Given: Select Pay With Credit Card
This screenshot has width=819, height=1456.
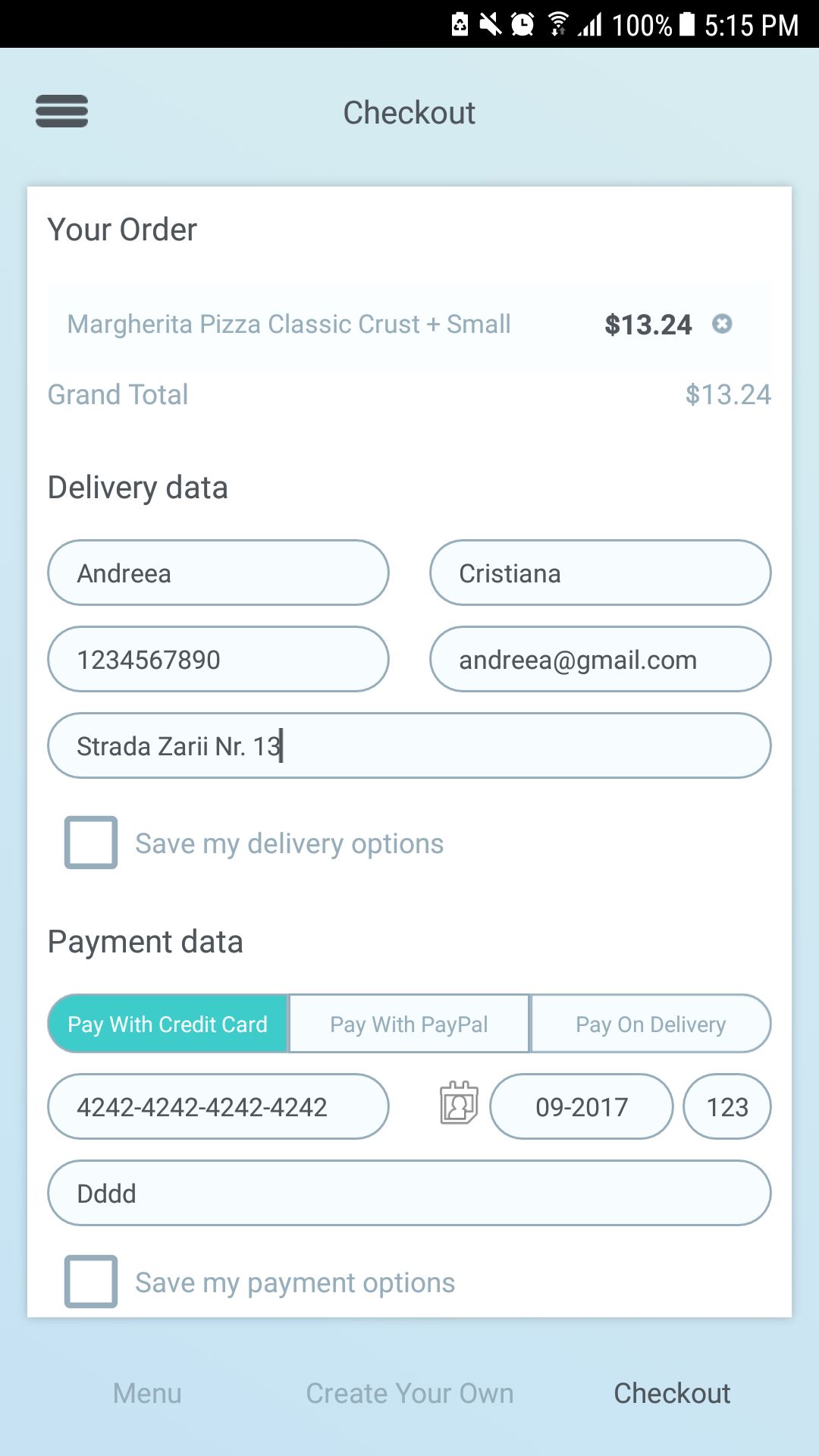Looking at the screenshot, I should (168, 1025).
